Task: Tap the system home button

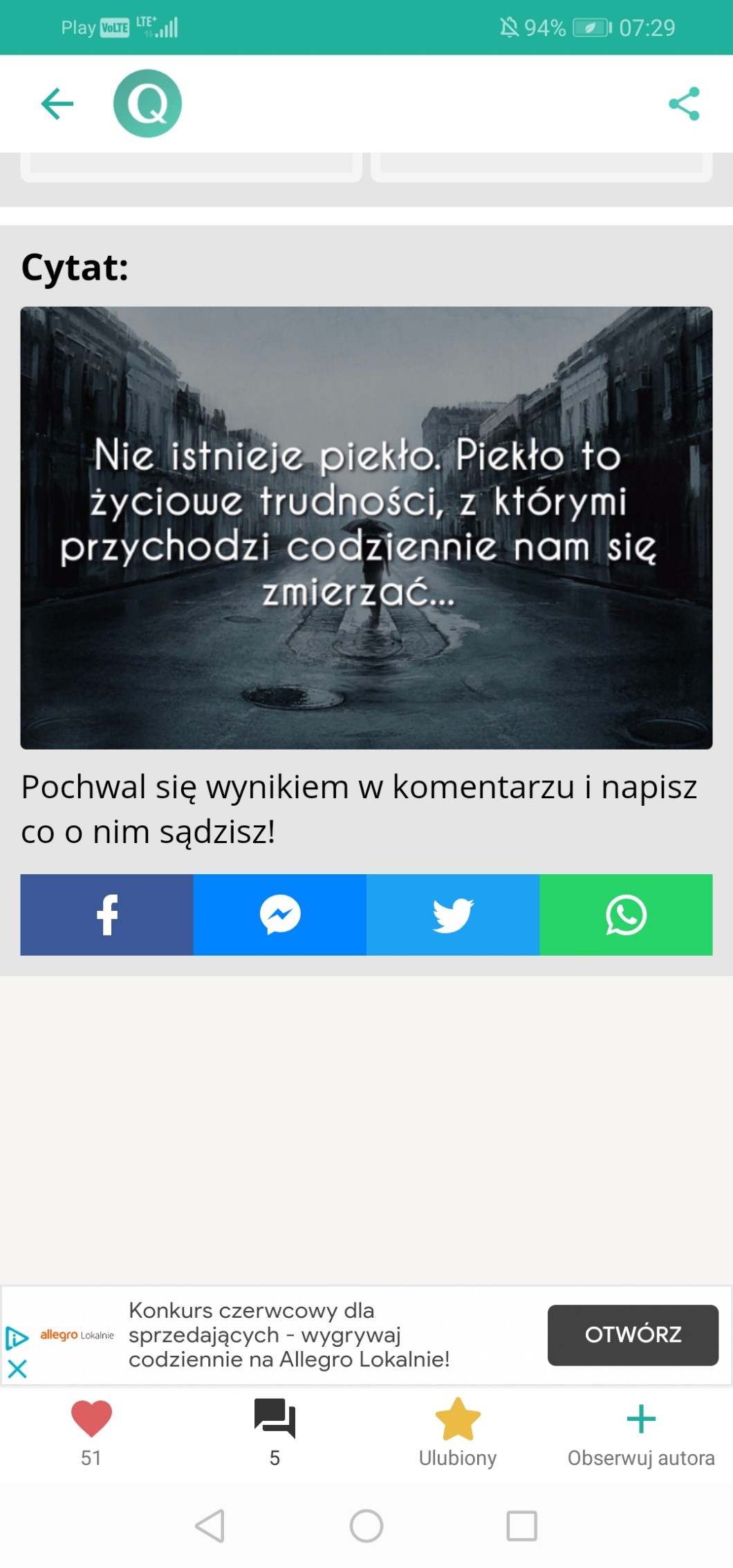Action: click(x=366, y=1526)
